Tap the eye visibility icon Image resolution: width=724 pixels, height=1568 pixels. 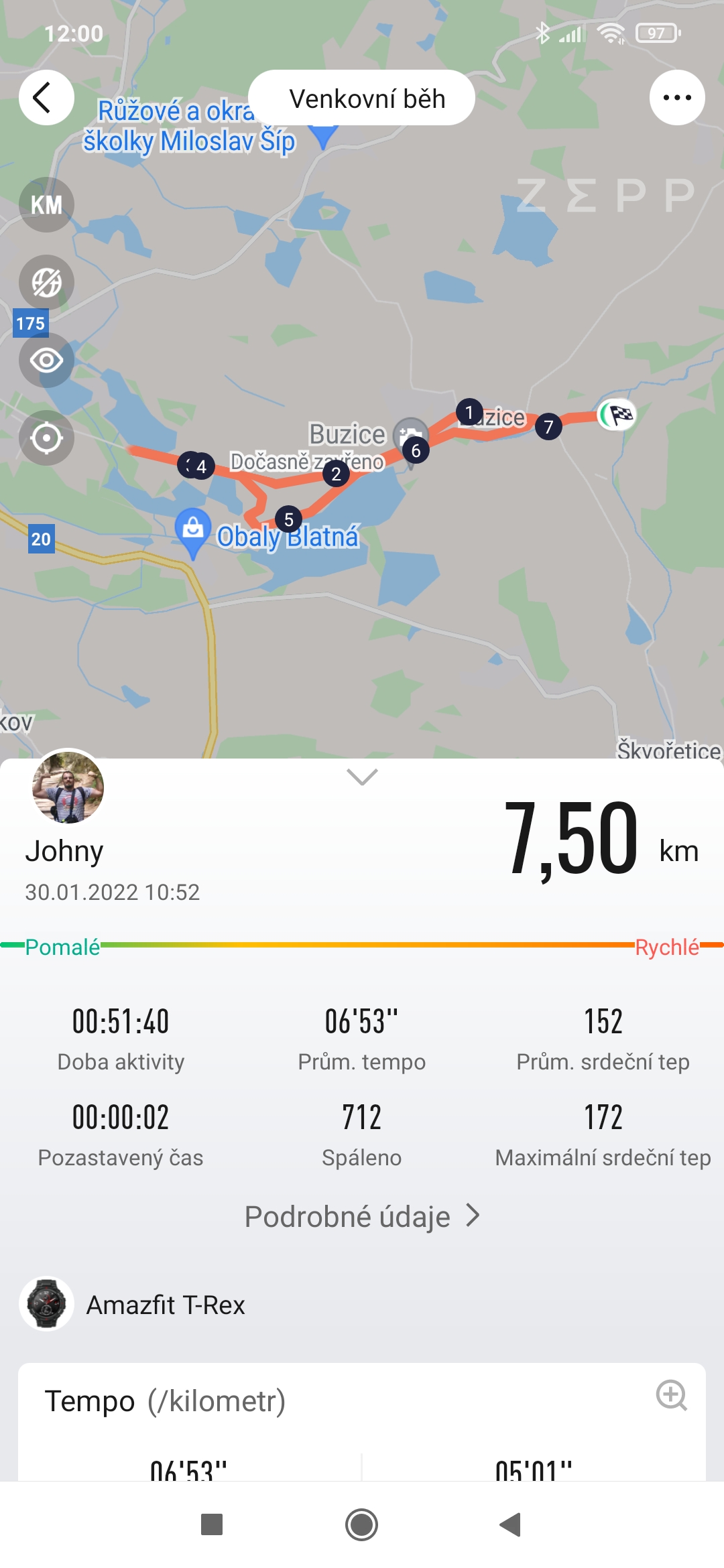(46, 361)
